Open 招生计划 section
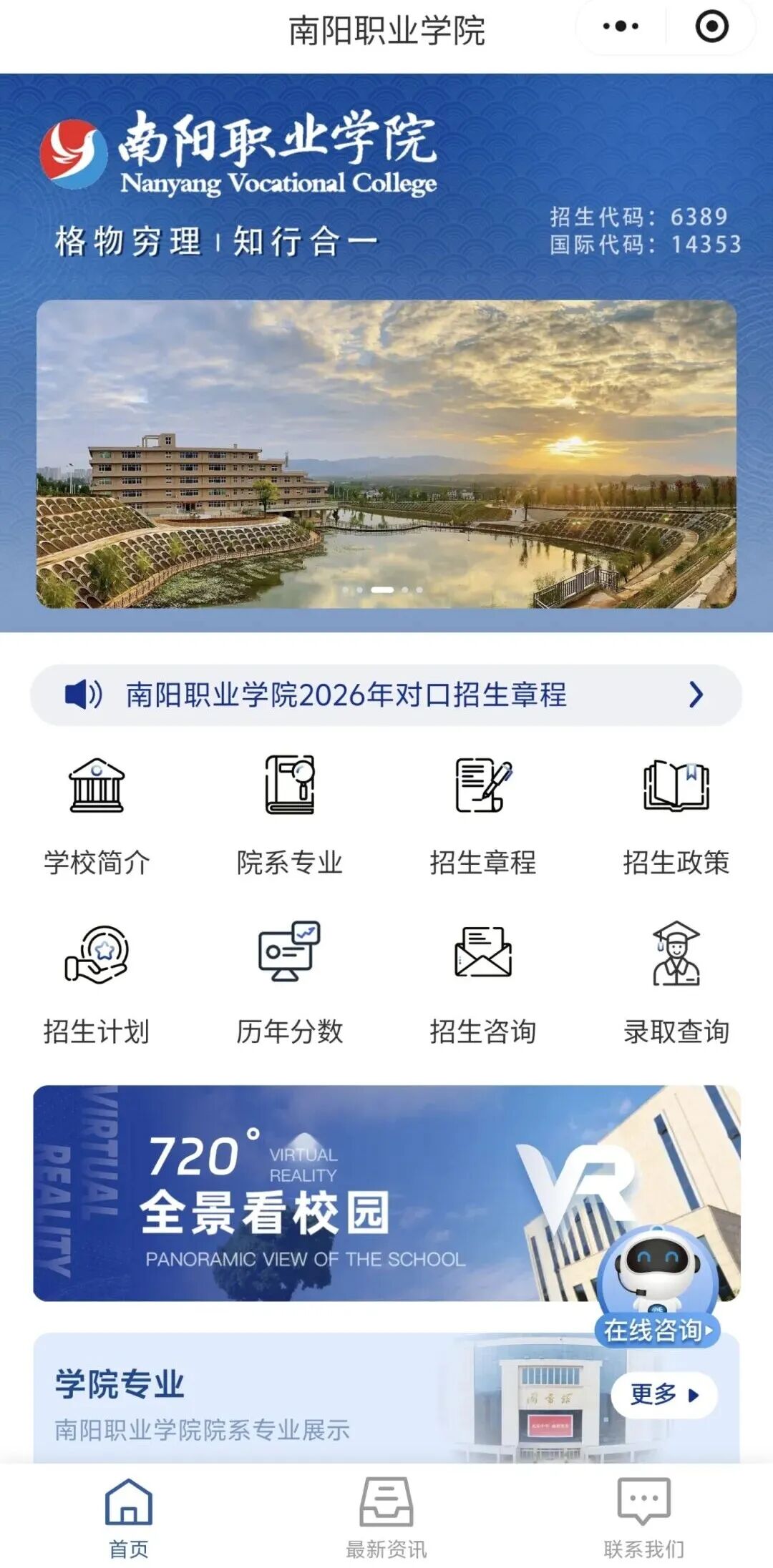This screenshot has height=1568, width=773. coord(97,984)
